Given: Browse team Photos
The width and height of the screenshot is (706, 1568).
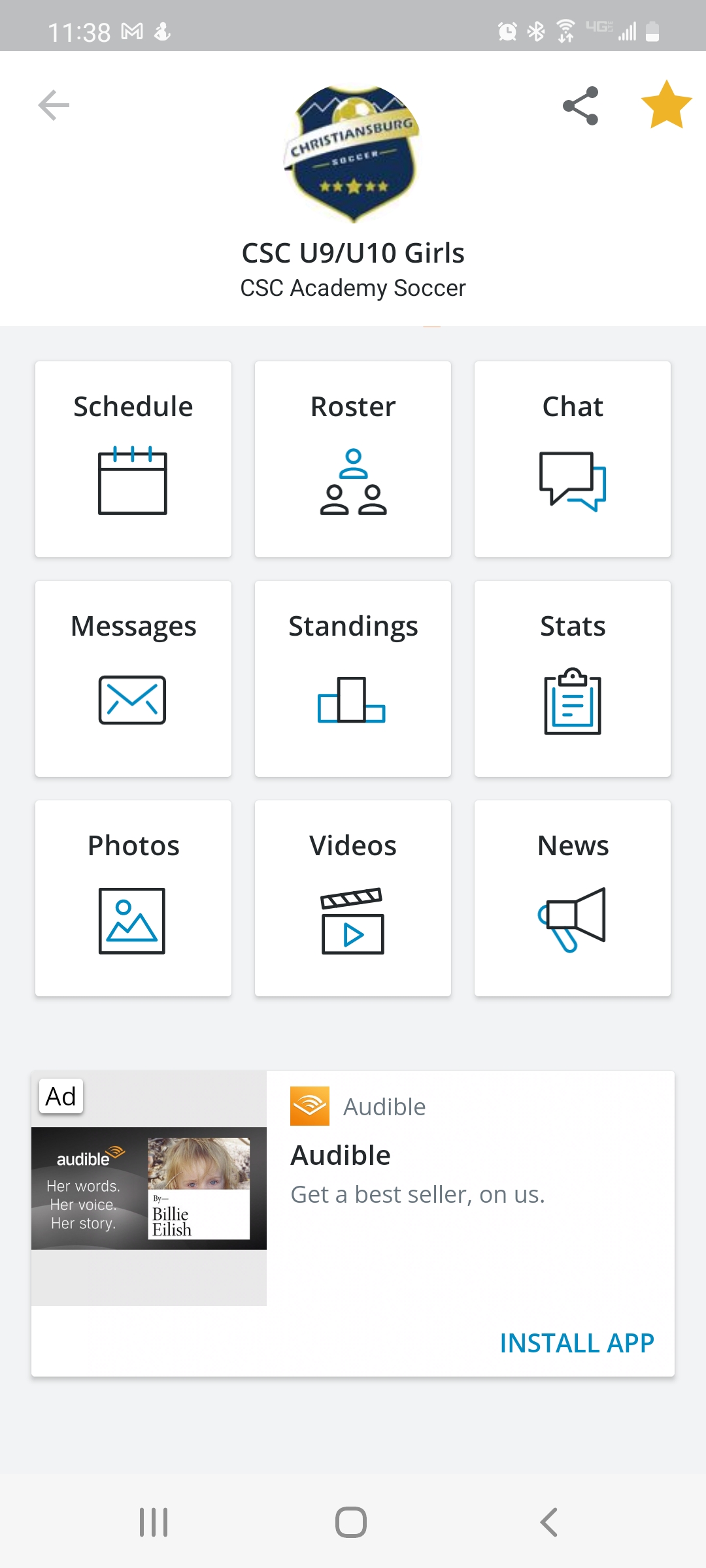Looking at the screenshot, I should (133, 898).
